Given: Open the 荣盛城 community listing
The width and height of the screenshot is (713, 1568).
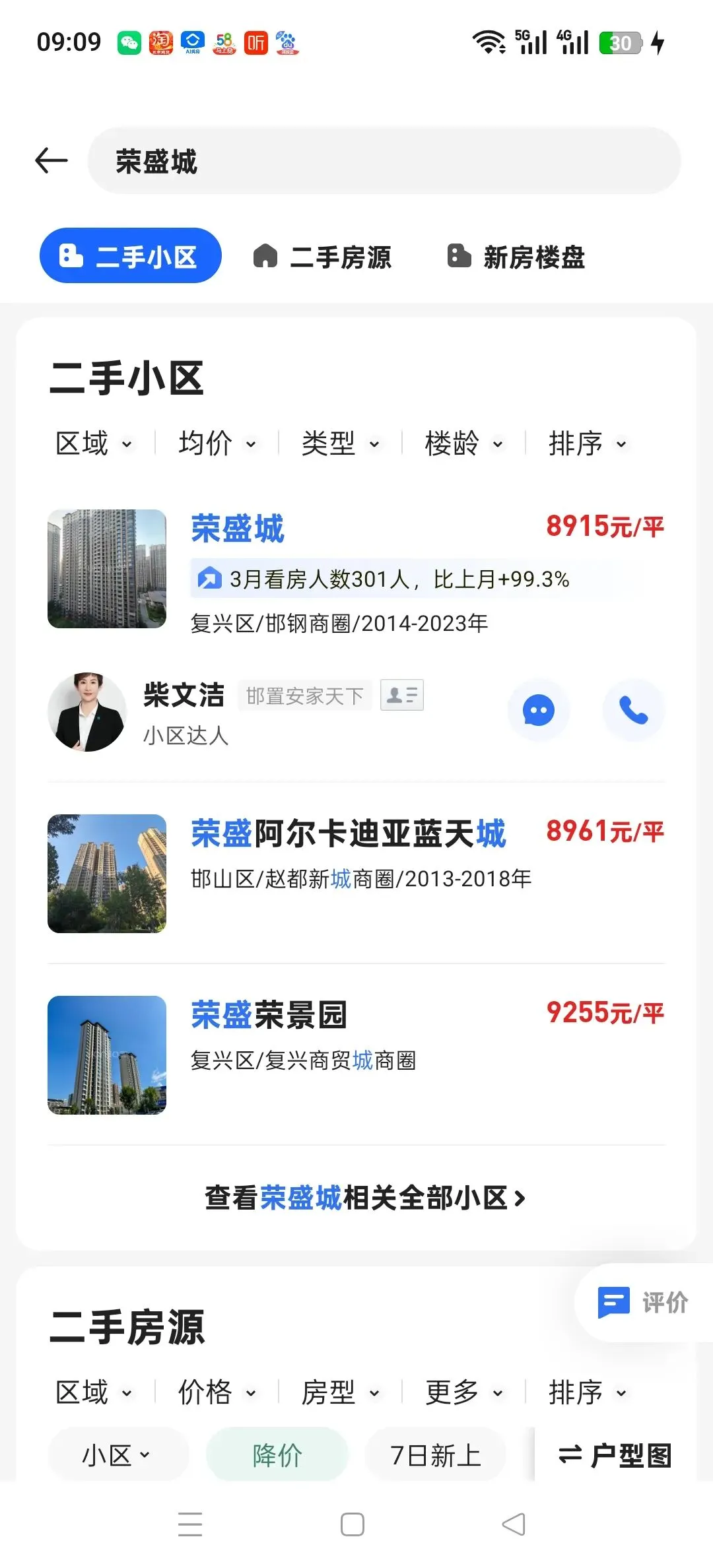Looking at the screenshot, I should pyautogui.click(x=238, y=529).
